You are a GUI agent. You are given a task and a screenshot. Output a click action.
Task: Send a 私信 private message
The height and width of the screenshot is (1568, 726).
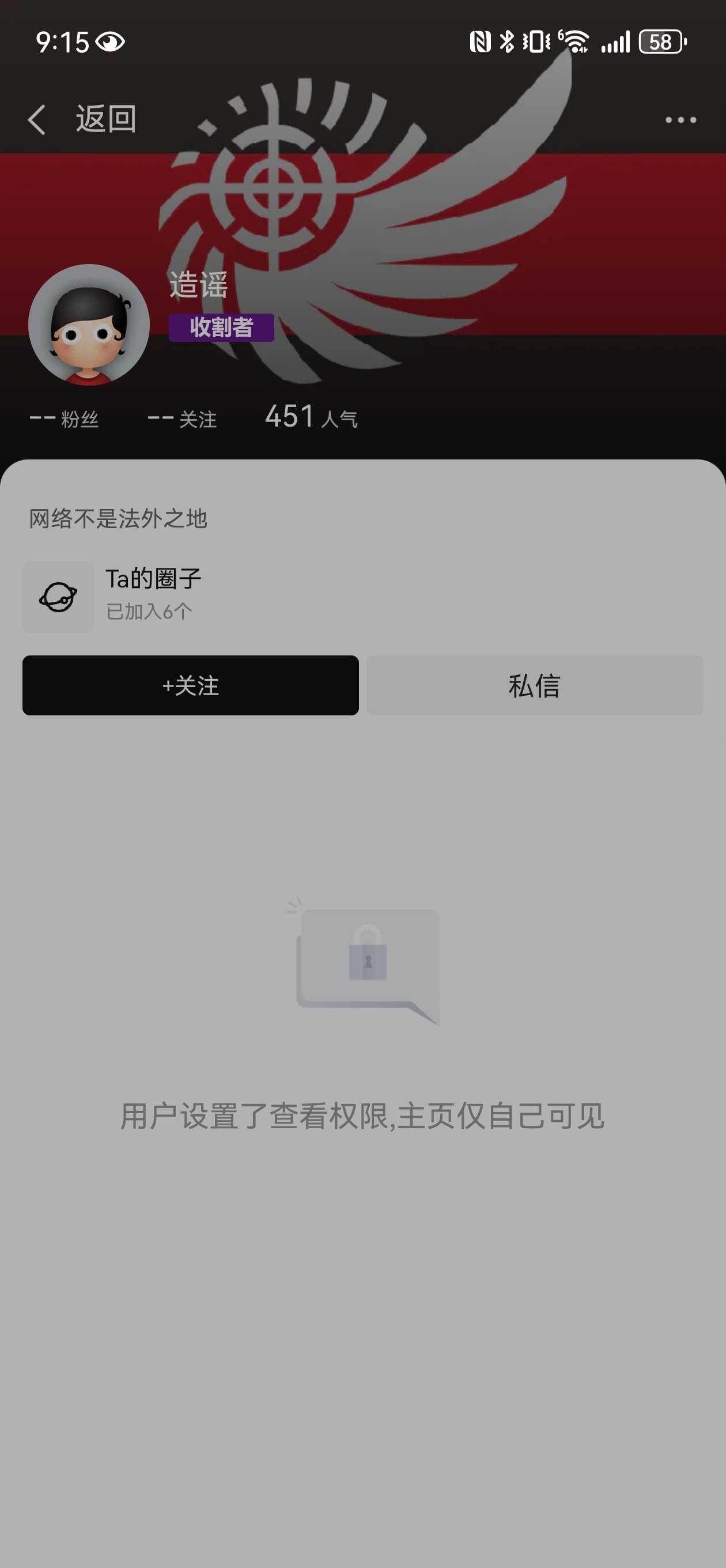(x=534, y=685)
